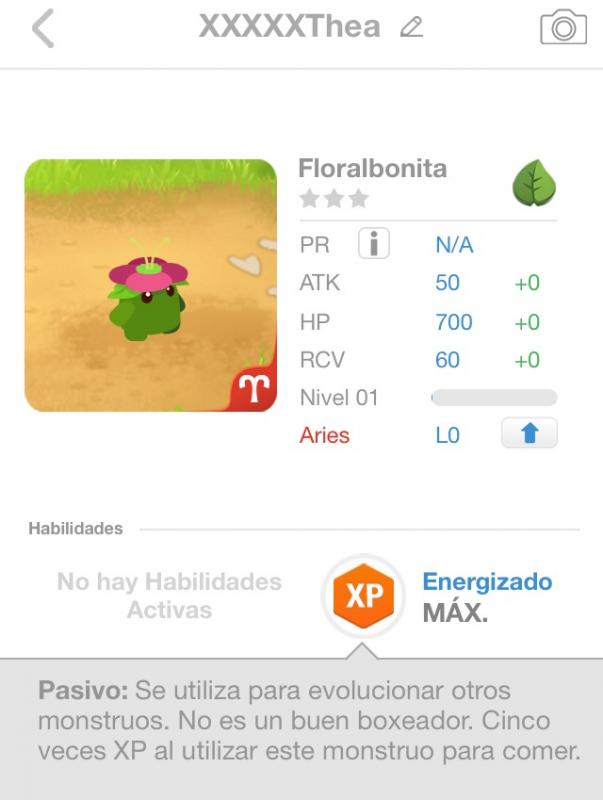The image size is (603, 800).
Task: Tap the blue upgrade arrow beside L0
Action: coord(529,434)
